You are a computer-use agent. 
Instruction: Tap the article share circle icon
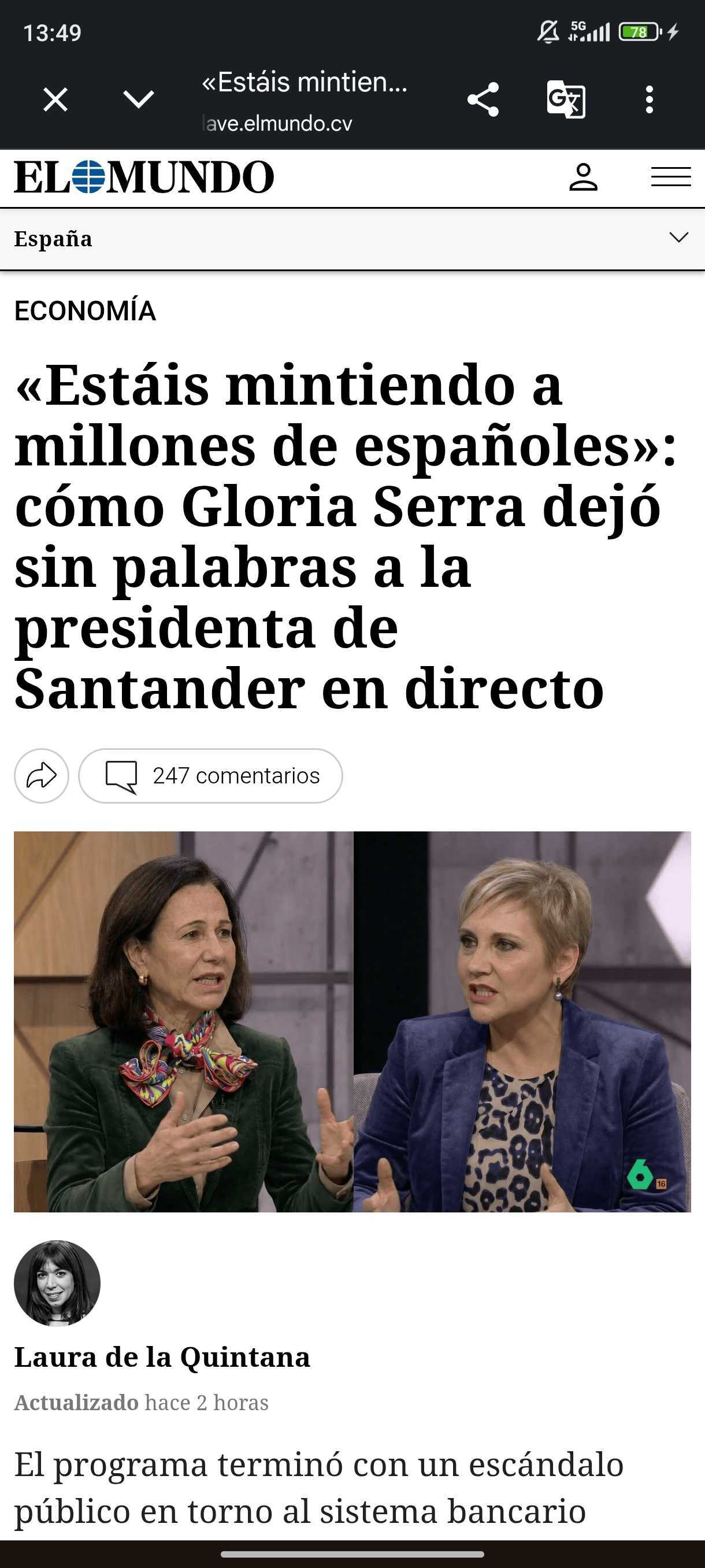[41, 775]
